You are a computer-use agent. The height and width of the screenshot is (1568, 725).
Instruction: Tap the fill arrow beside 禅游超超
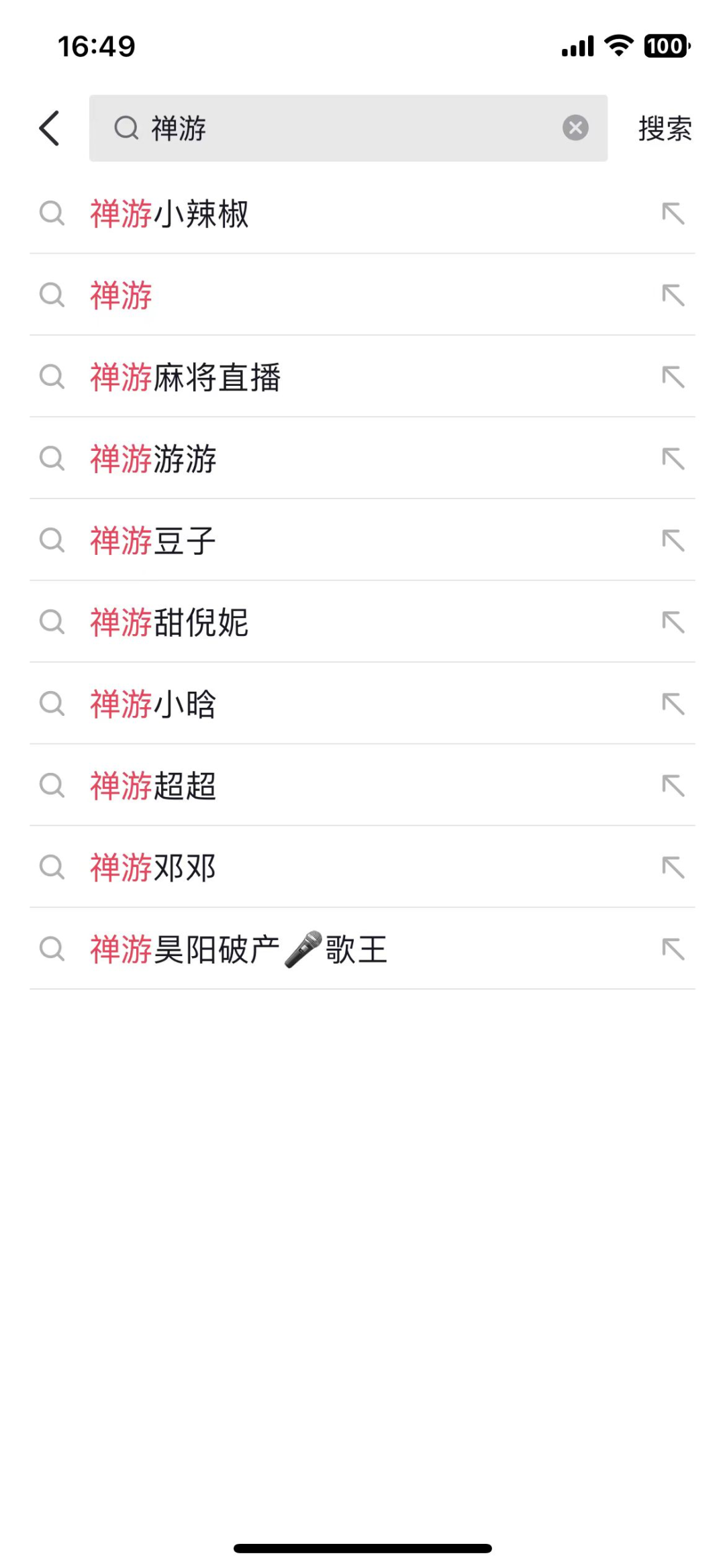[x=673, y=786]
